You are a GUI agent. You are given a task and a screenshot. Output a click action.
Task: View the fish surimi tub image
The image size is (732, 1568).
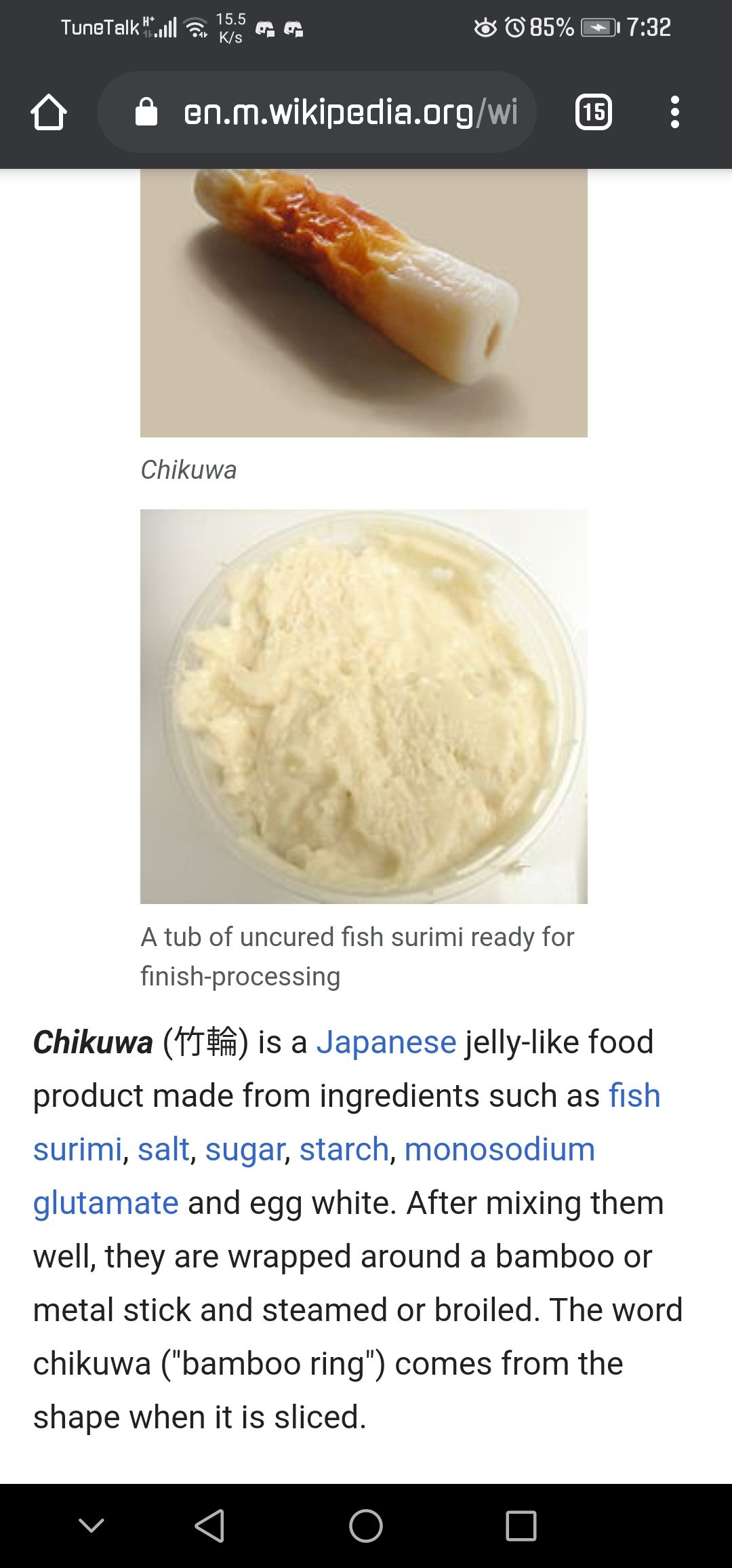(x=364, y=706)
